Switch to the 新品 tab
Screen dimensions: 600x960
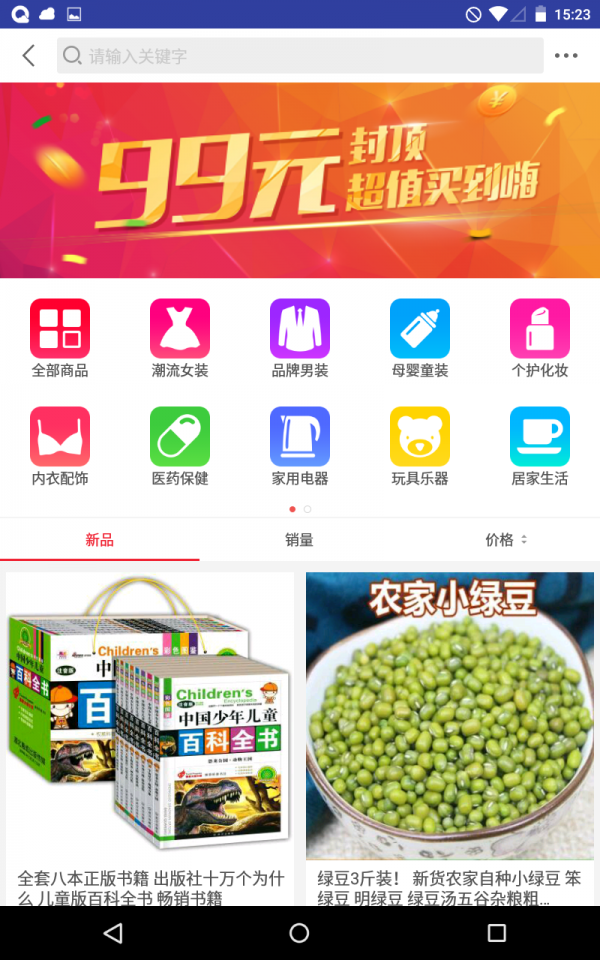[100, 540]
